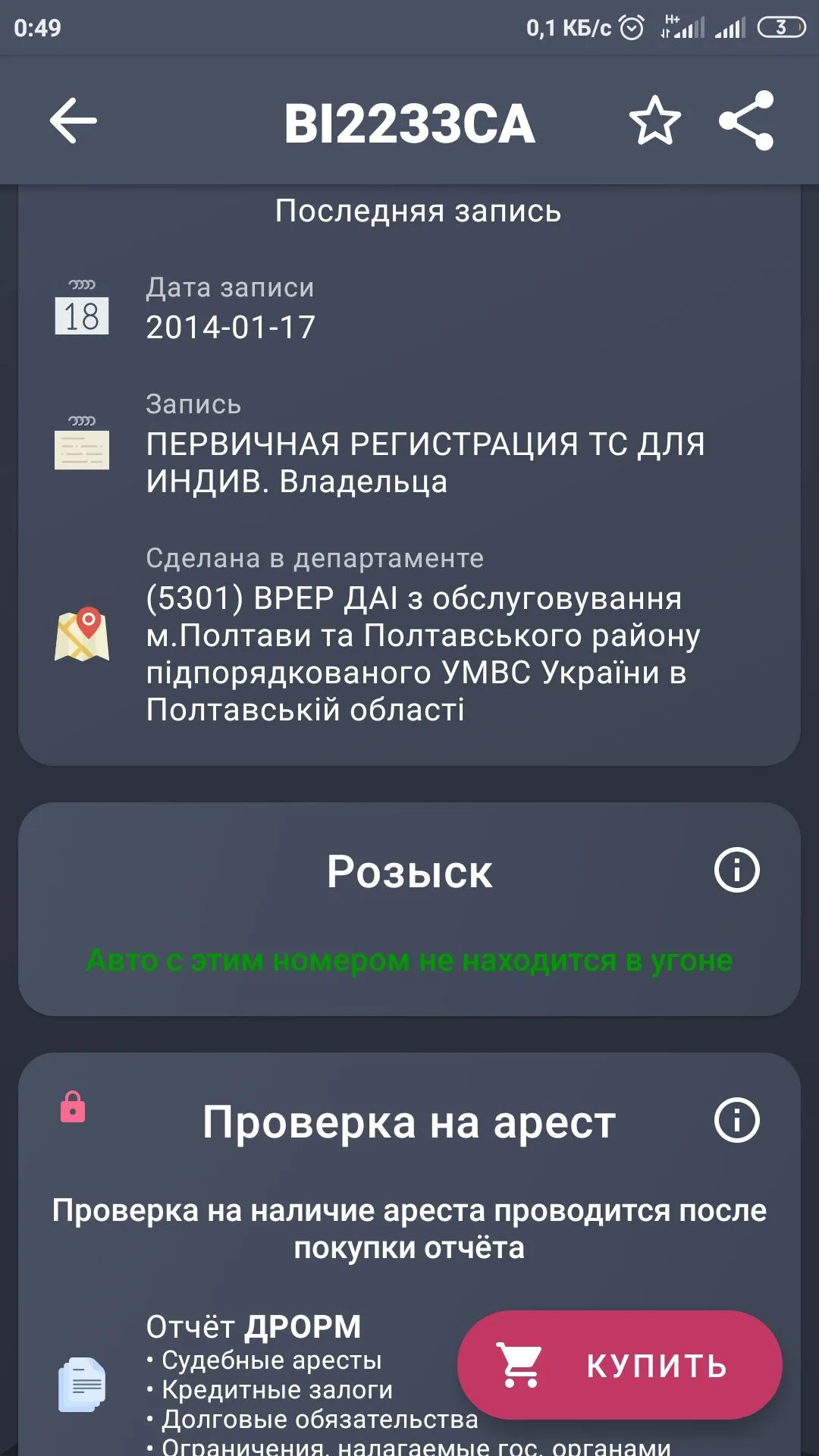
Task: Open the info icon next to Розыск
Action: pyautogui.click(x=736, y=870)
